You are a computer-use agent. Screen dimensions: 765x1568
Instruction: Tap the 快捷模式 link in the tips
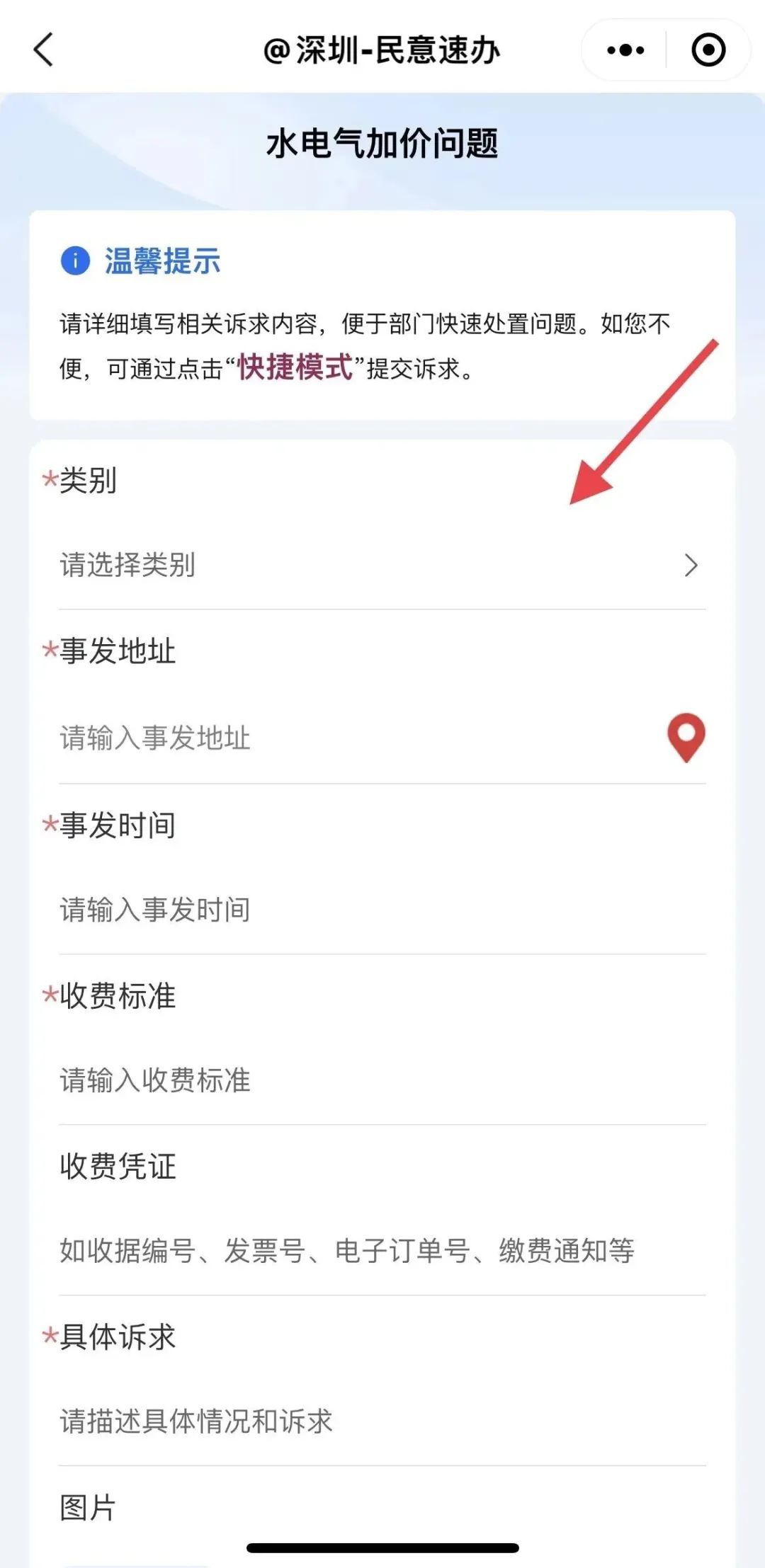(x=295, y=367)
